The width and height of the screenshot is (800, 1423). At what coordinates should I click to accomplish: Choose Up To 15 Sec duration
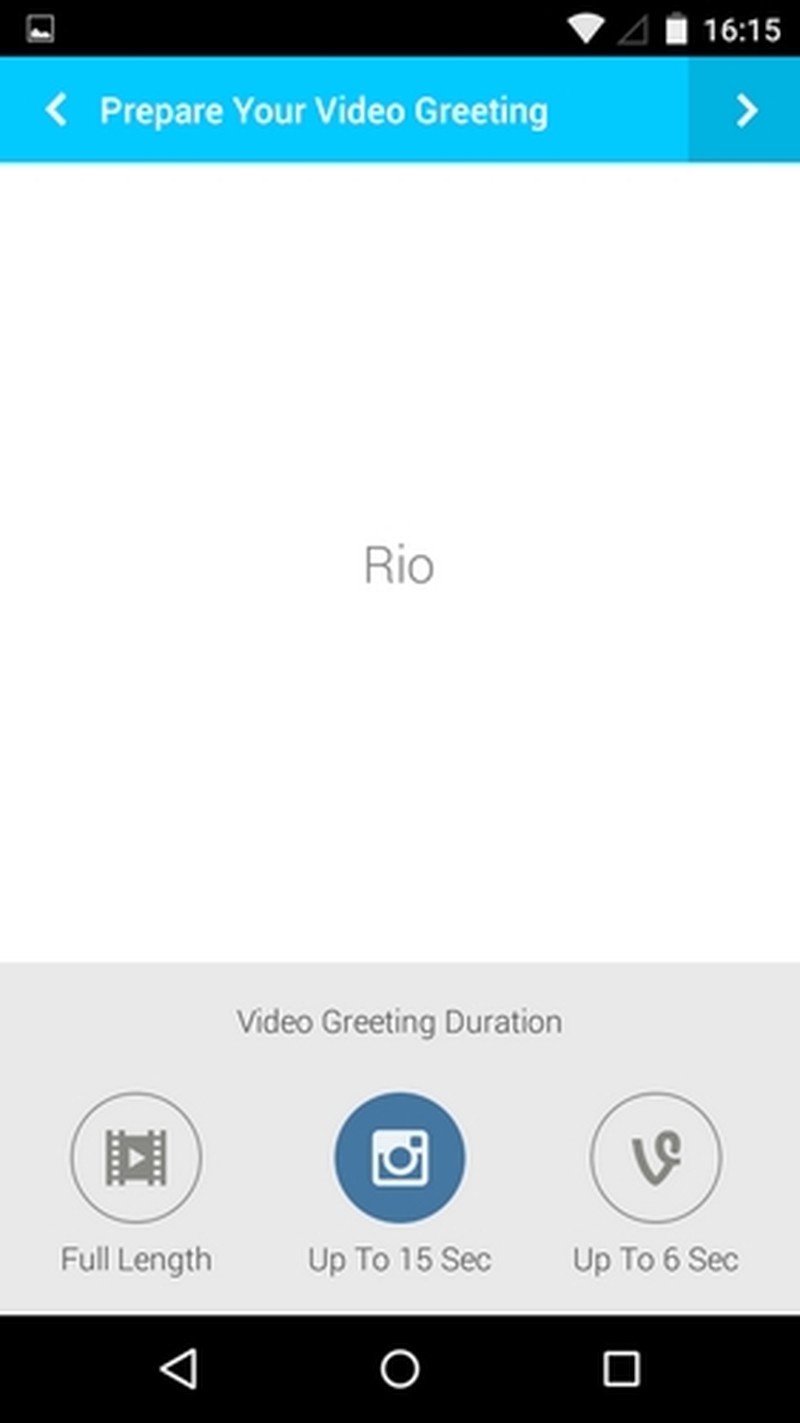pos(399,1157)
